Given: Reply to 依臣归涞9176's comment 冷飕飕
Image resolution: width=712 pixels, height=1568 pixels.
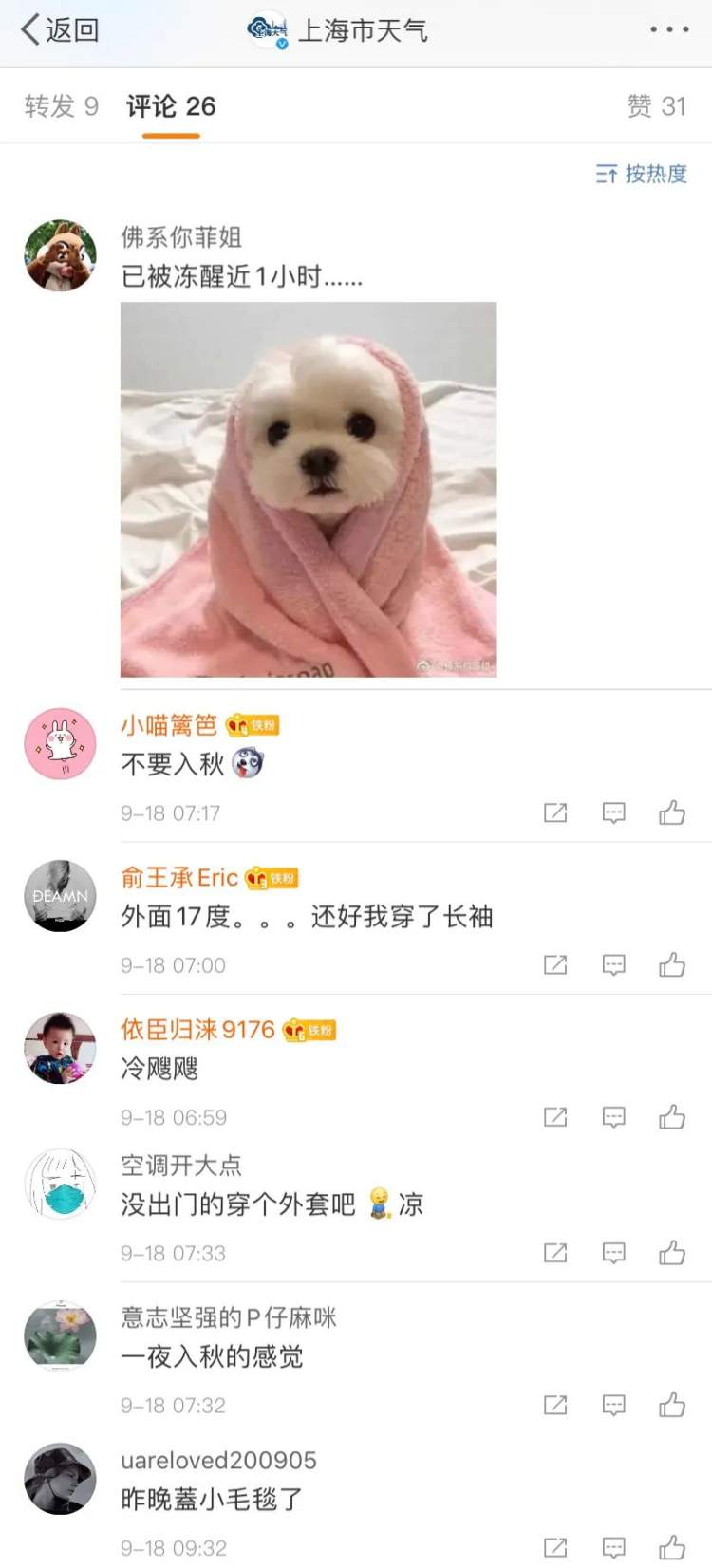Looking at the screenshot, I should click(x=614, y=1117).
